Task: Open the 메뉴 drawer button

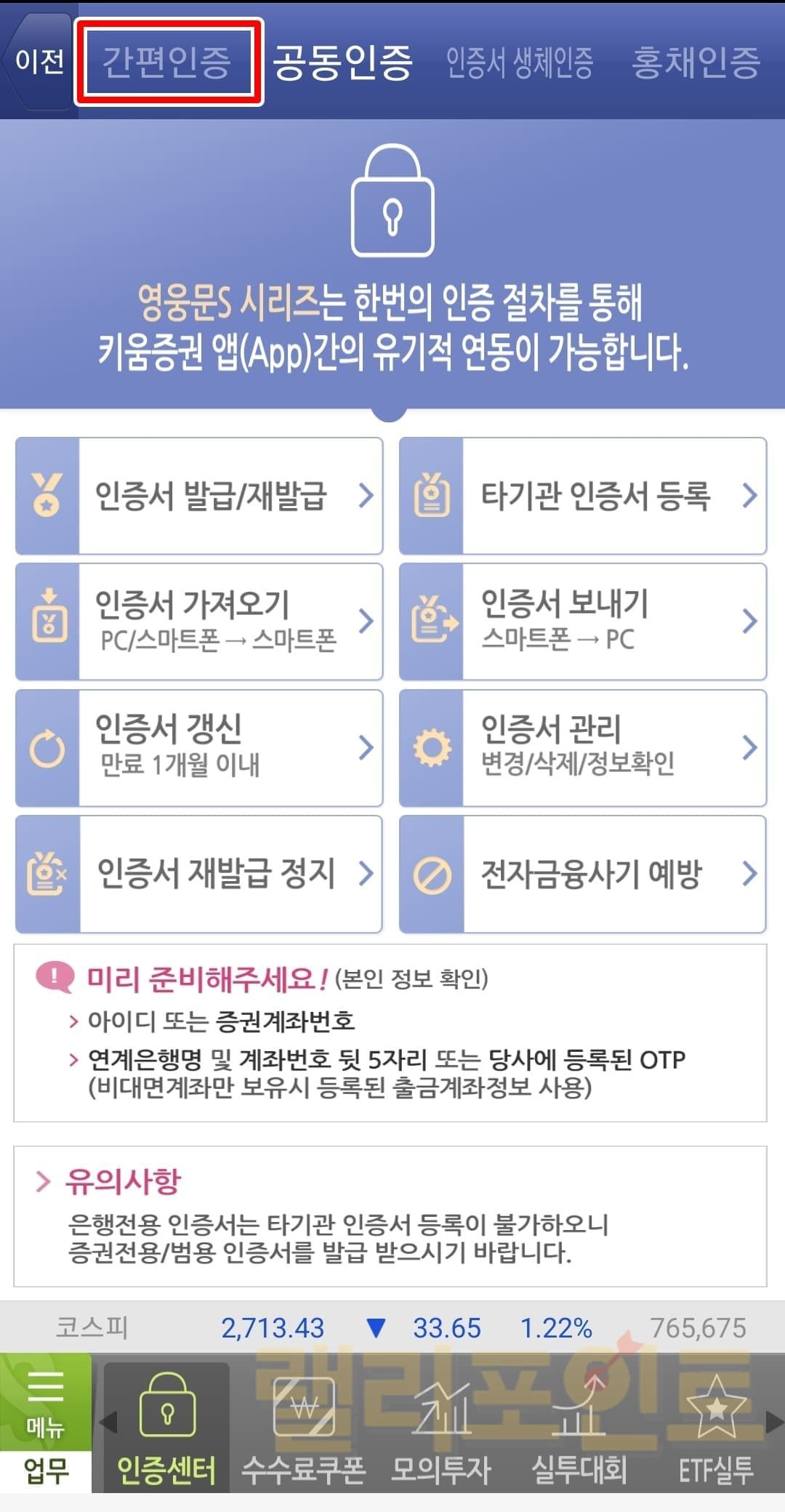Action: pyautogui.click(x=45, y=1403)
